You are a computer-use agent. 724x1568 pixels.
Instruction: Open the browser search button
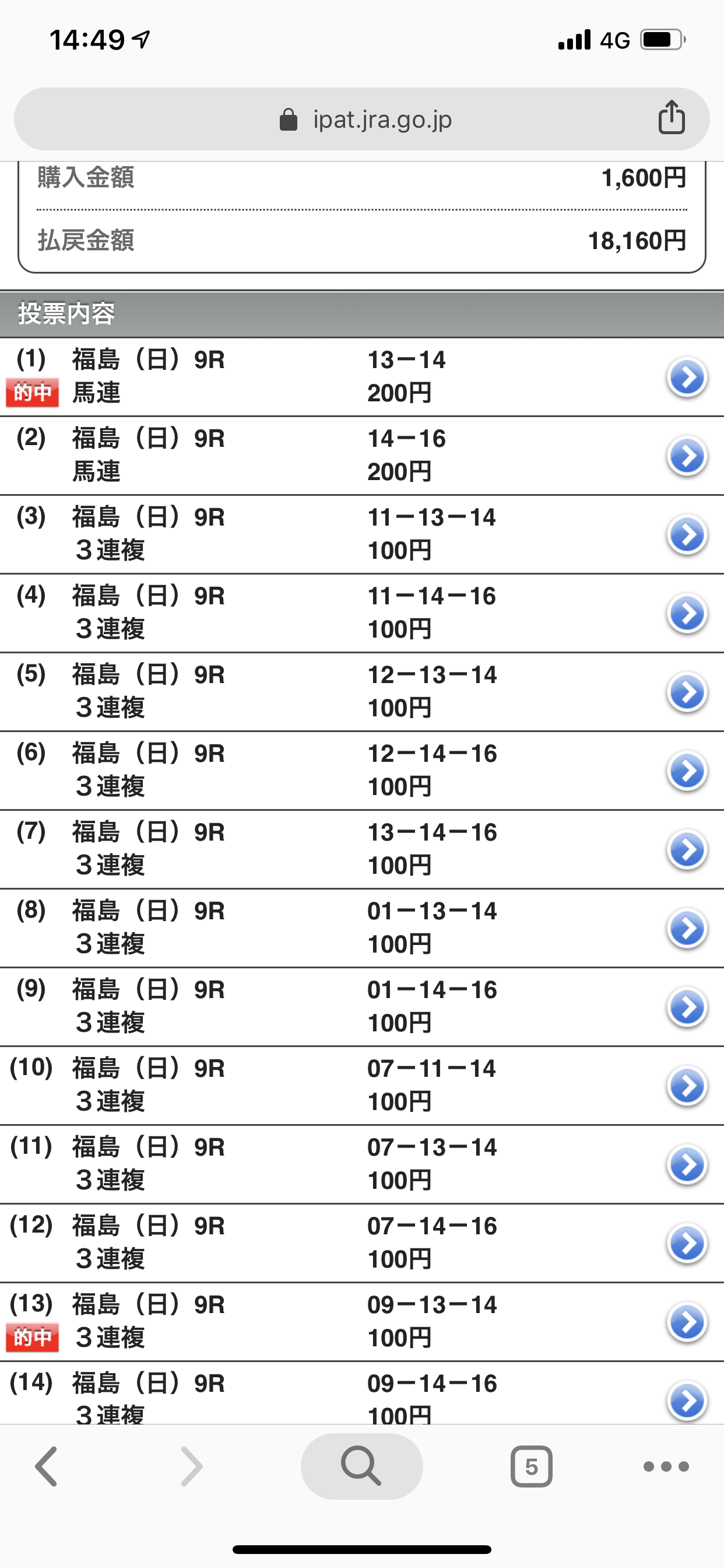pos(361,1466)
